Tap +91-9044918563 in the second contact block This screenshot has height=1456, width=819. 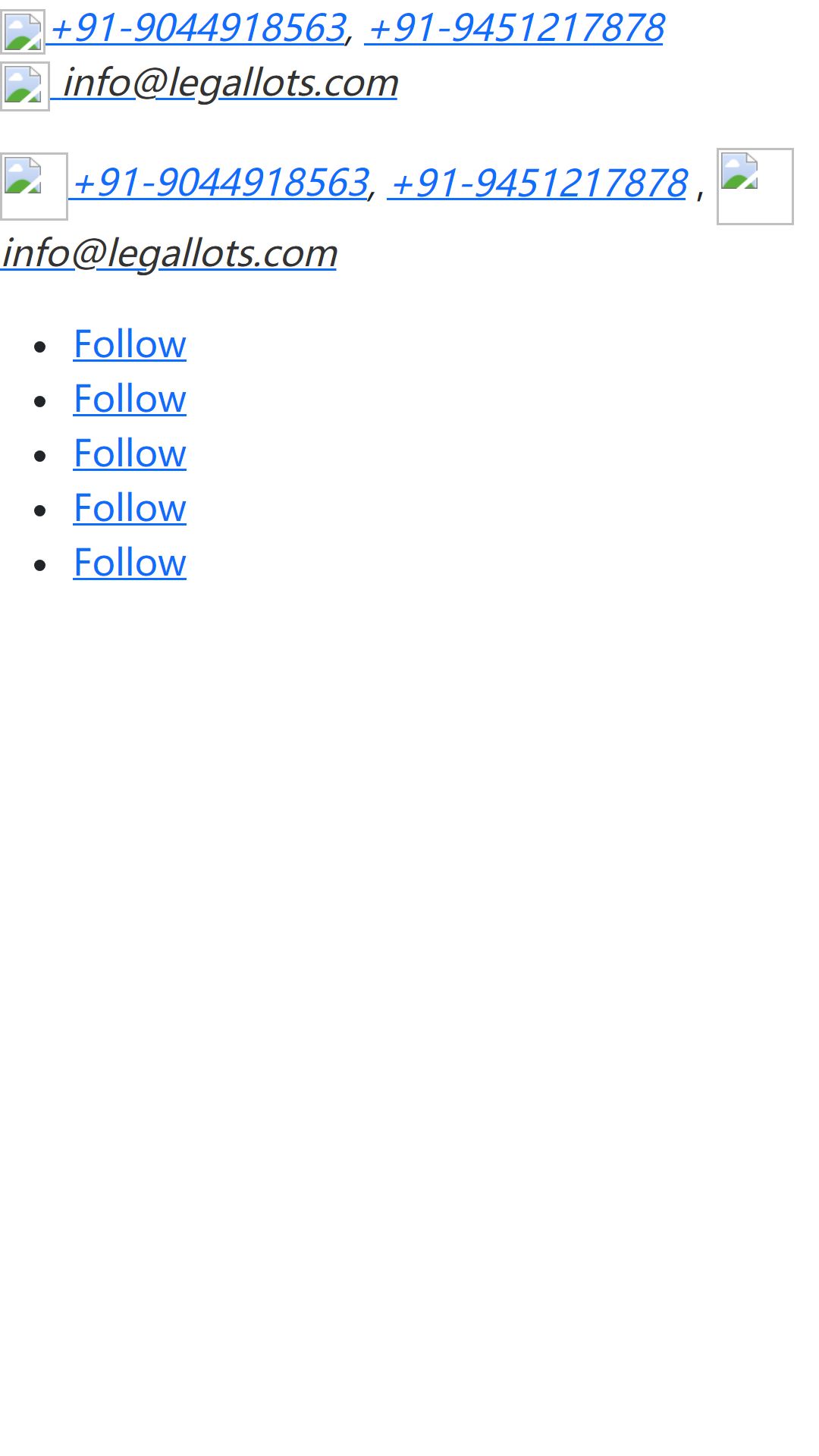(220, 184)
